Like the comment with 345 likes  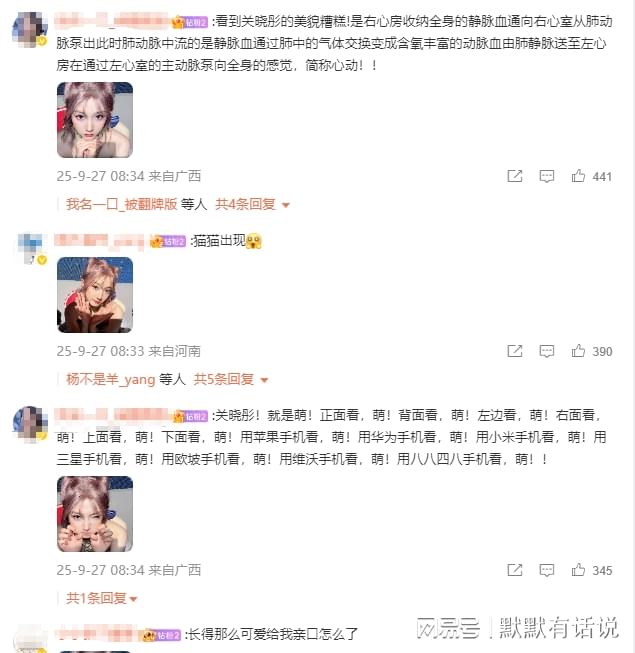click(x=578, y=571)
